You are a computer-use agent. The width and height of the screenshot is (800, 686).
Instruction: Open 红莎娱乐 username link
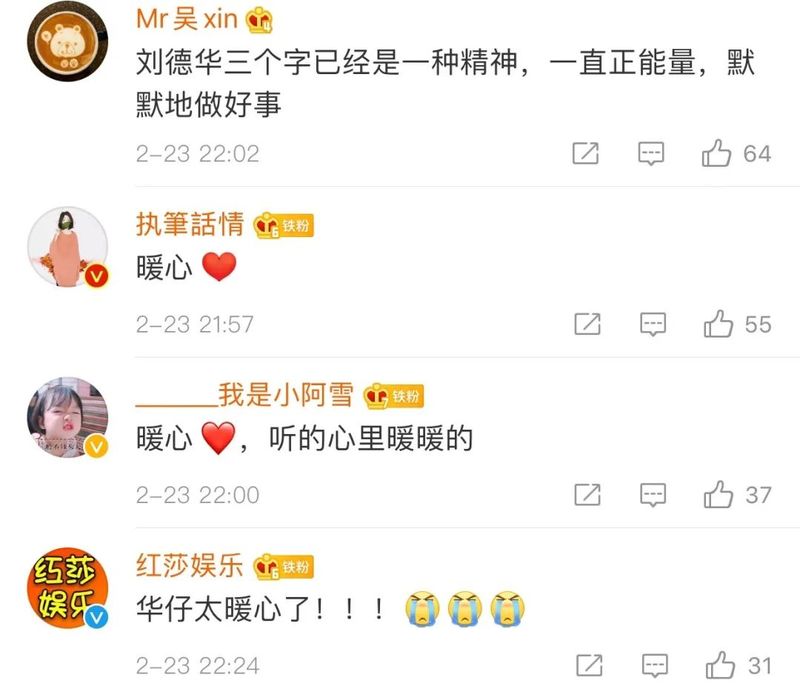(190, 566)
